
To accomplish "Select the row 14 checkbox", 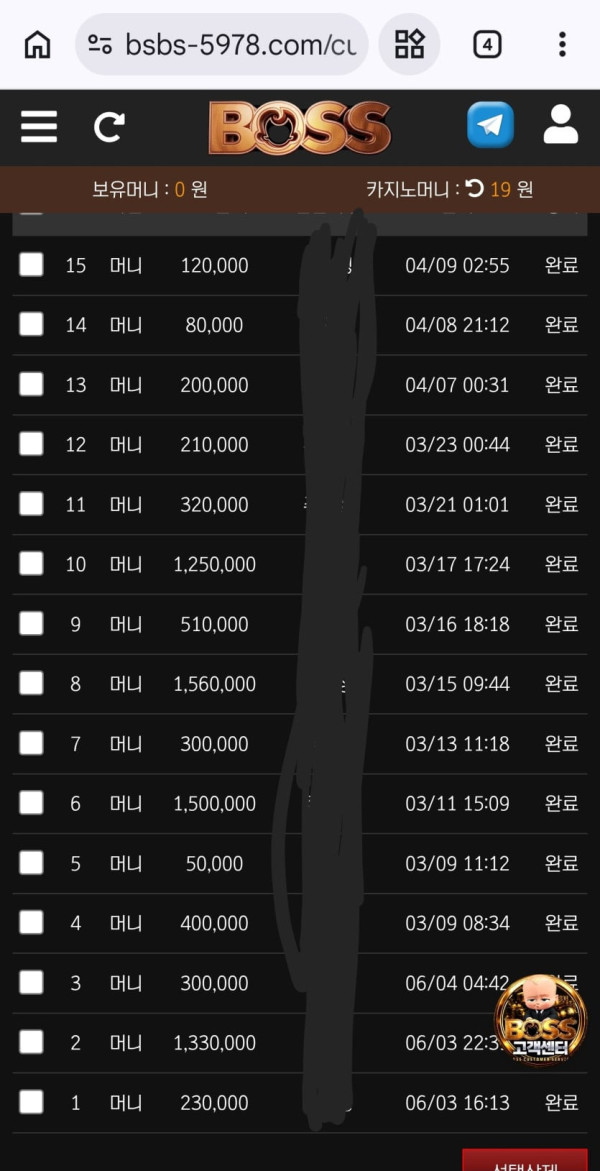I will pyautogui.click(x=32, y=324).
